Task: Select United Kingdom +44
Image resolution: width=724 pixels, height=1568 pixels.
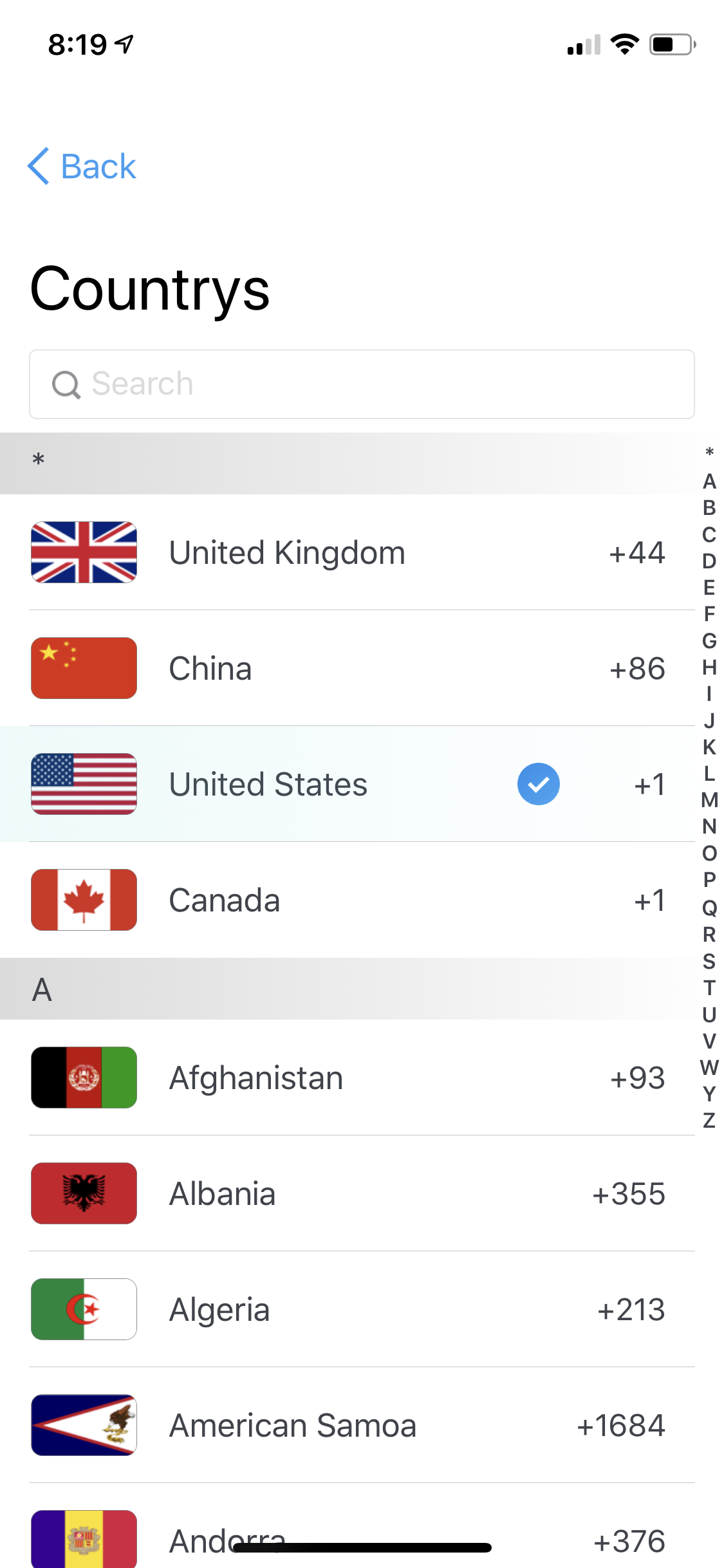Action: pos(348,552)
